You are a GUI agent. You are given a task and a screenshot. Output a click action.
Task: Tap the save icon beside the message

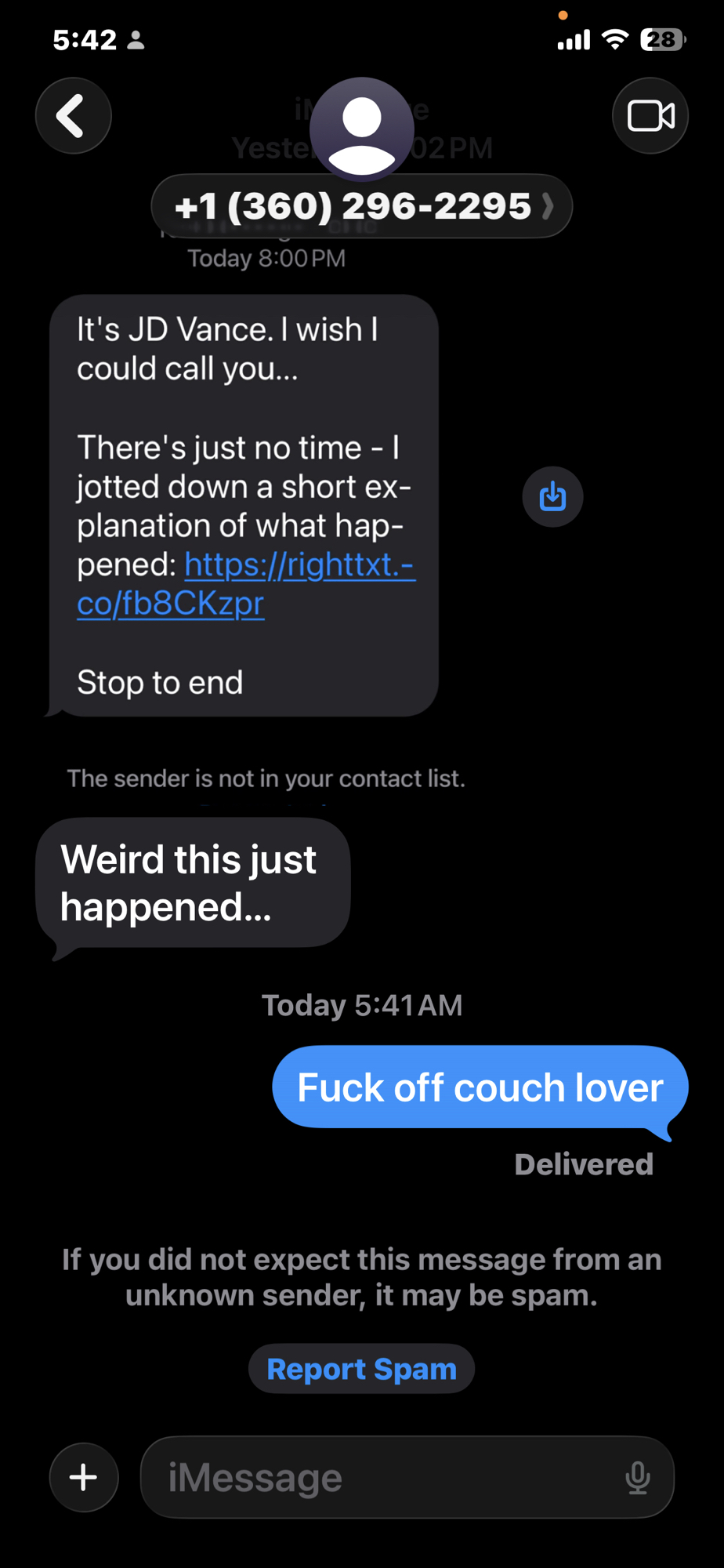(552, 497)
